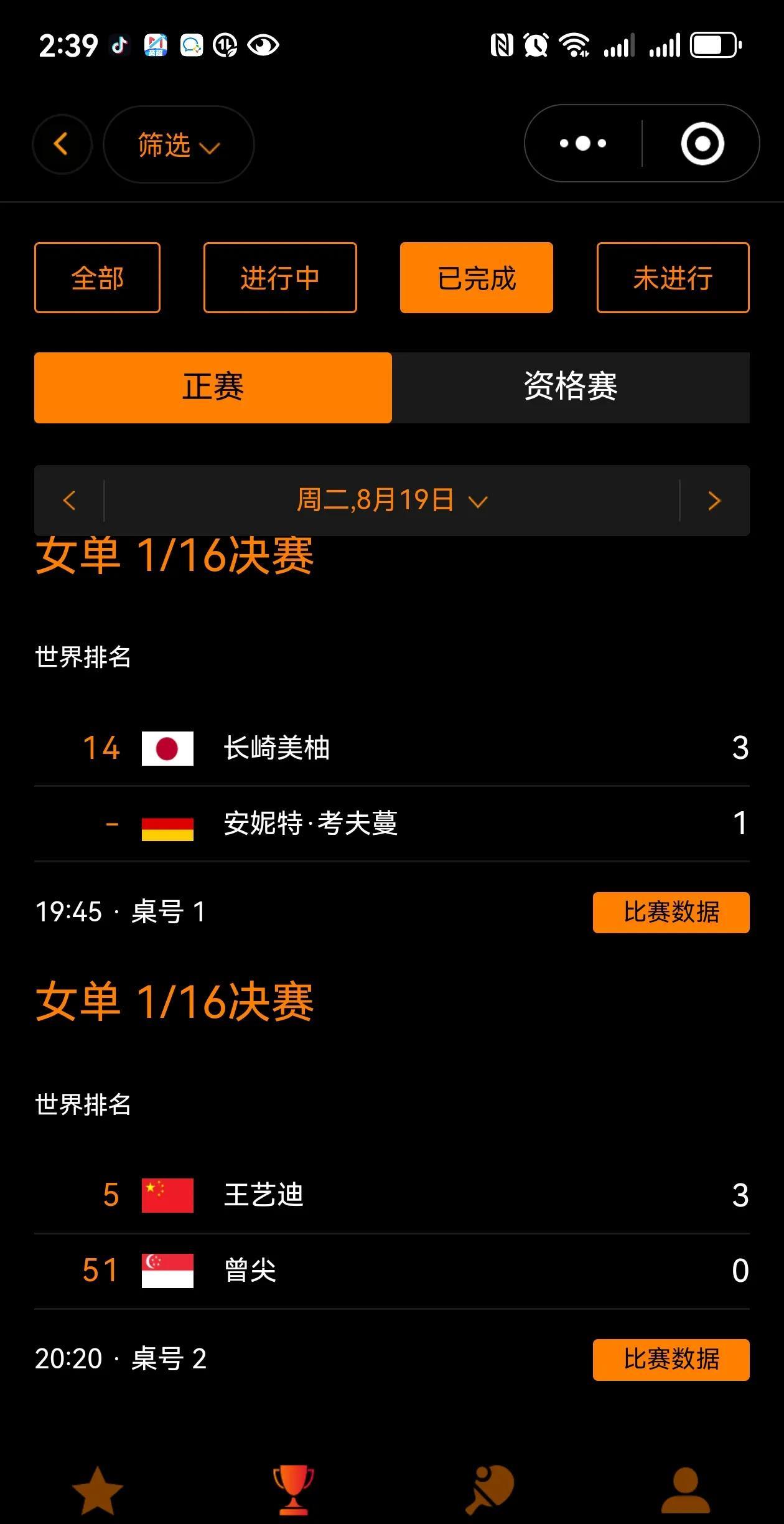Open the profile tab

[x=686, y=1490]
